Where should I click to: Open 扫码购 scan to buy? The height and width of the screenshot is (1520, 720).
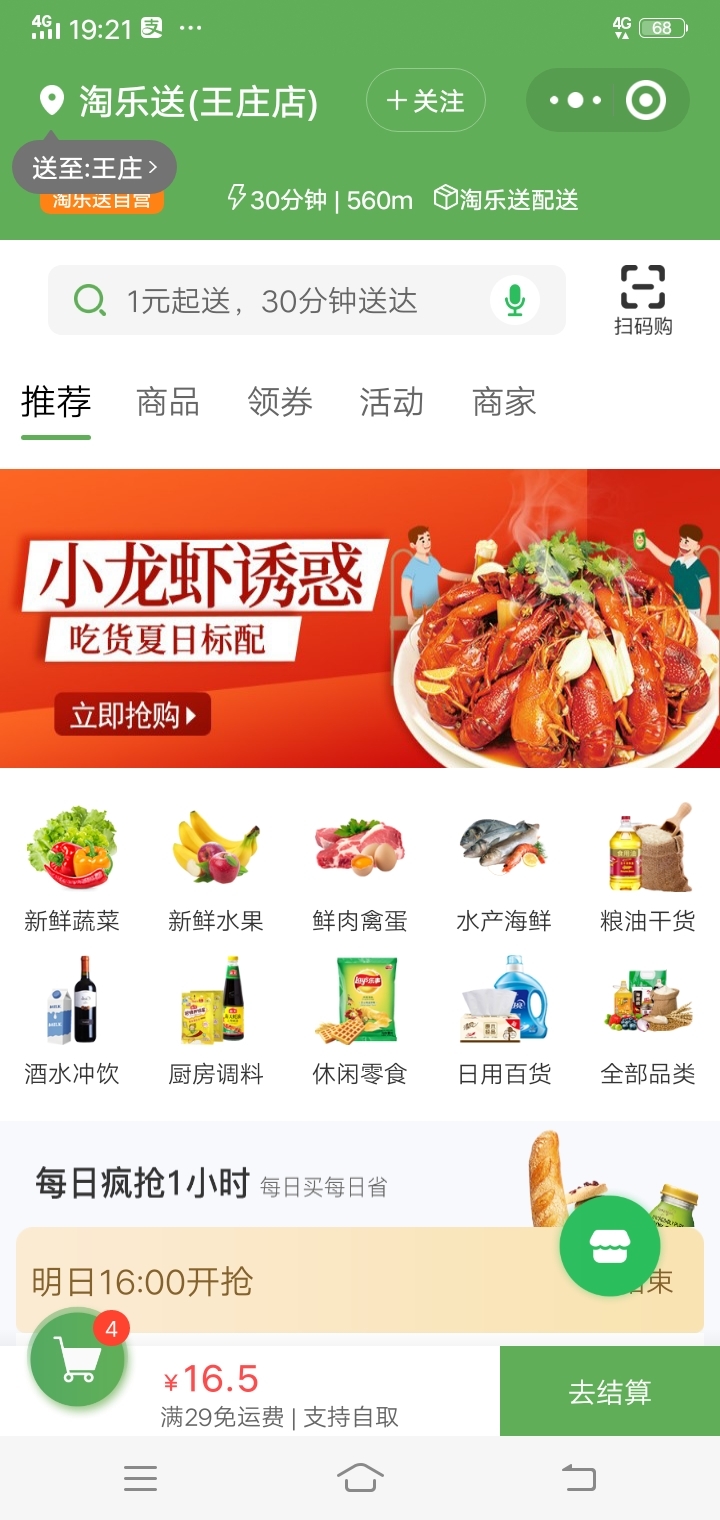642,299
